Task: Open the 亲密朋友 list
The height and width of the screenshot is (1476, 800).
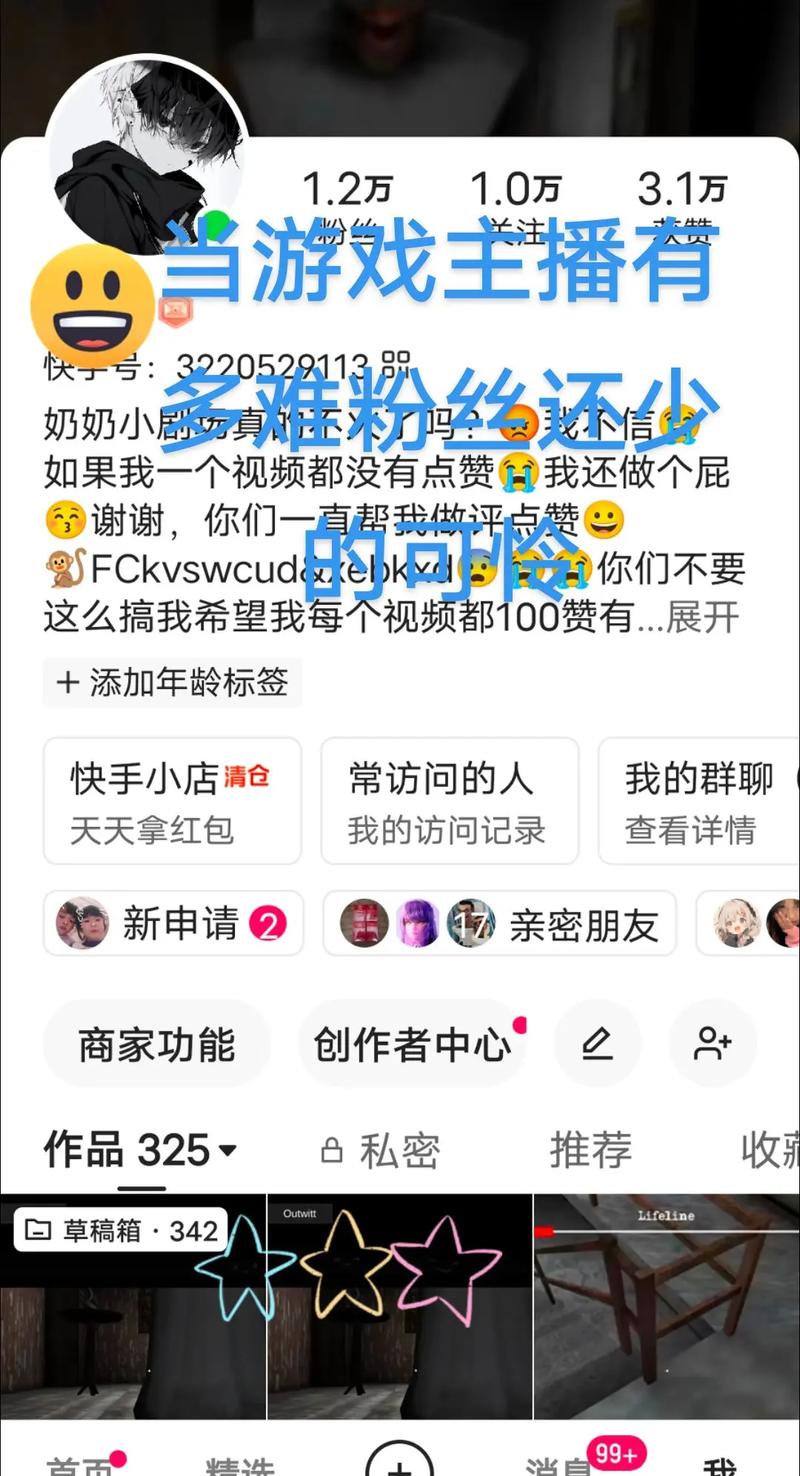Action: pyautogui.click(x=499, y=923)
